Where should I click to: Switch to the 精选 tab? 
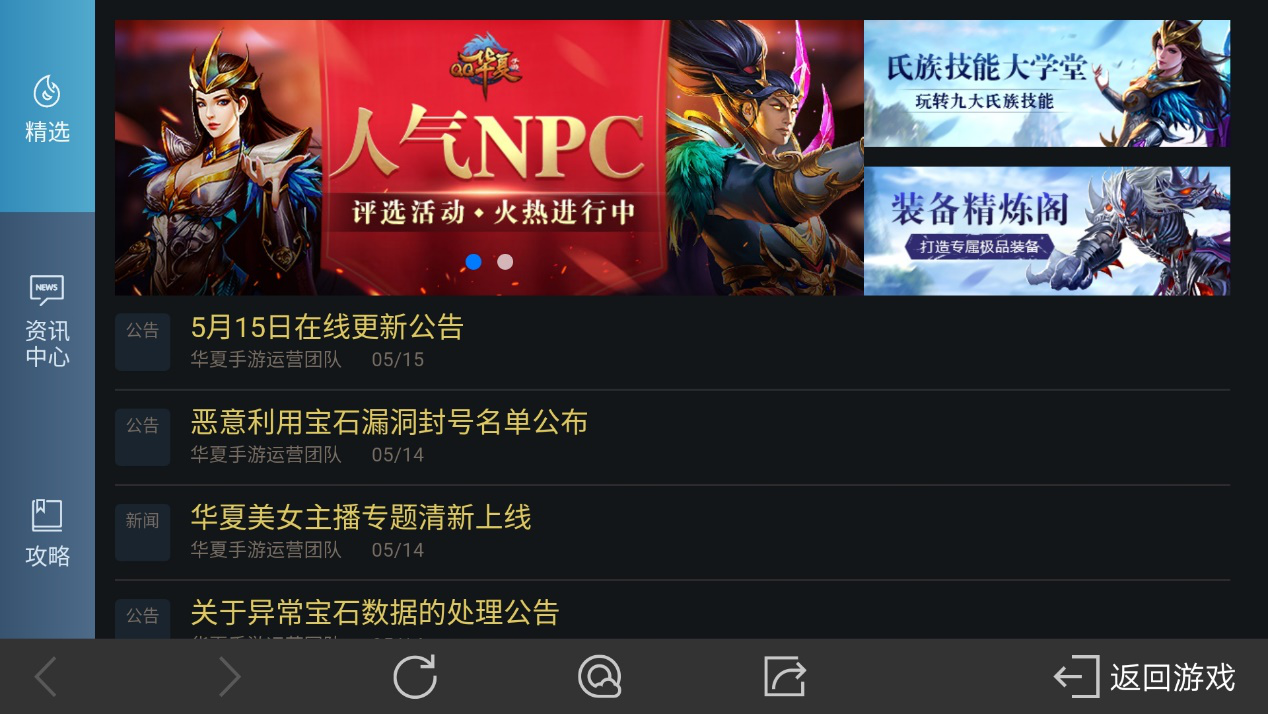pyautogui.click(x=47, y=108)
